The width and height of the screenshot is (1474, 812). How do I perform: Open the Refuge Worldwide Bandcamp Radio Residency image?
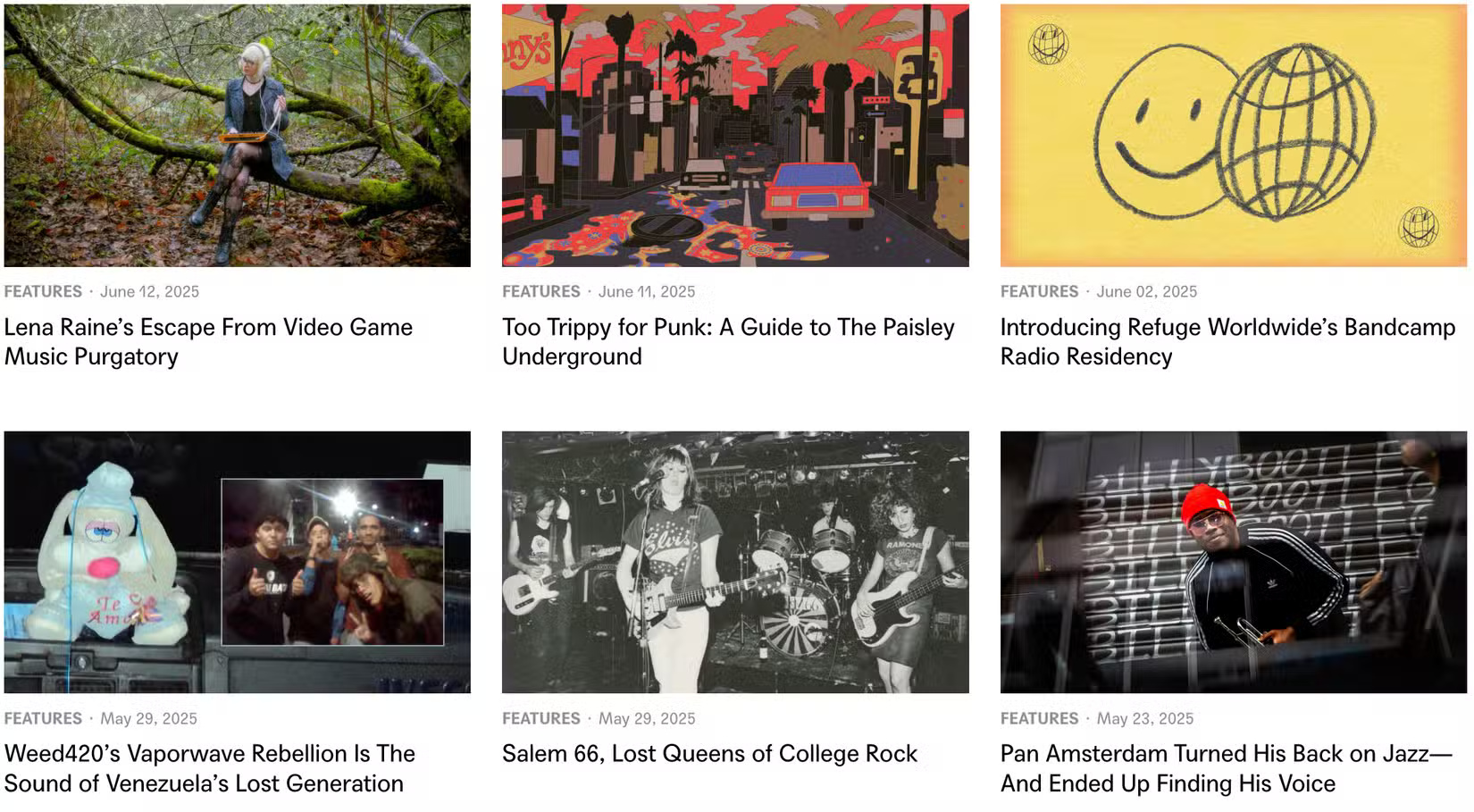coord(1233,136)
